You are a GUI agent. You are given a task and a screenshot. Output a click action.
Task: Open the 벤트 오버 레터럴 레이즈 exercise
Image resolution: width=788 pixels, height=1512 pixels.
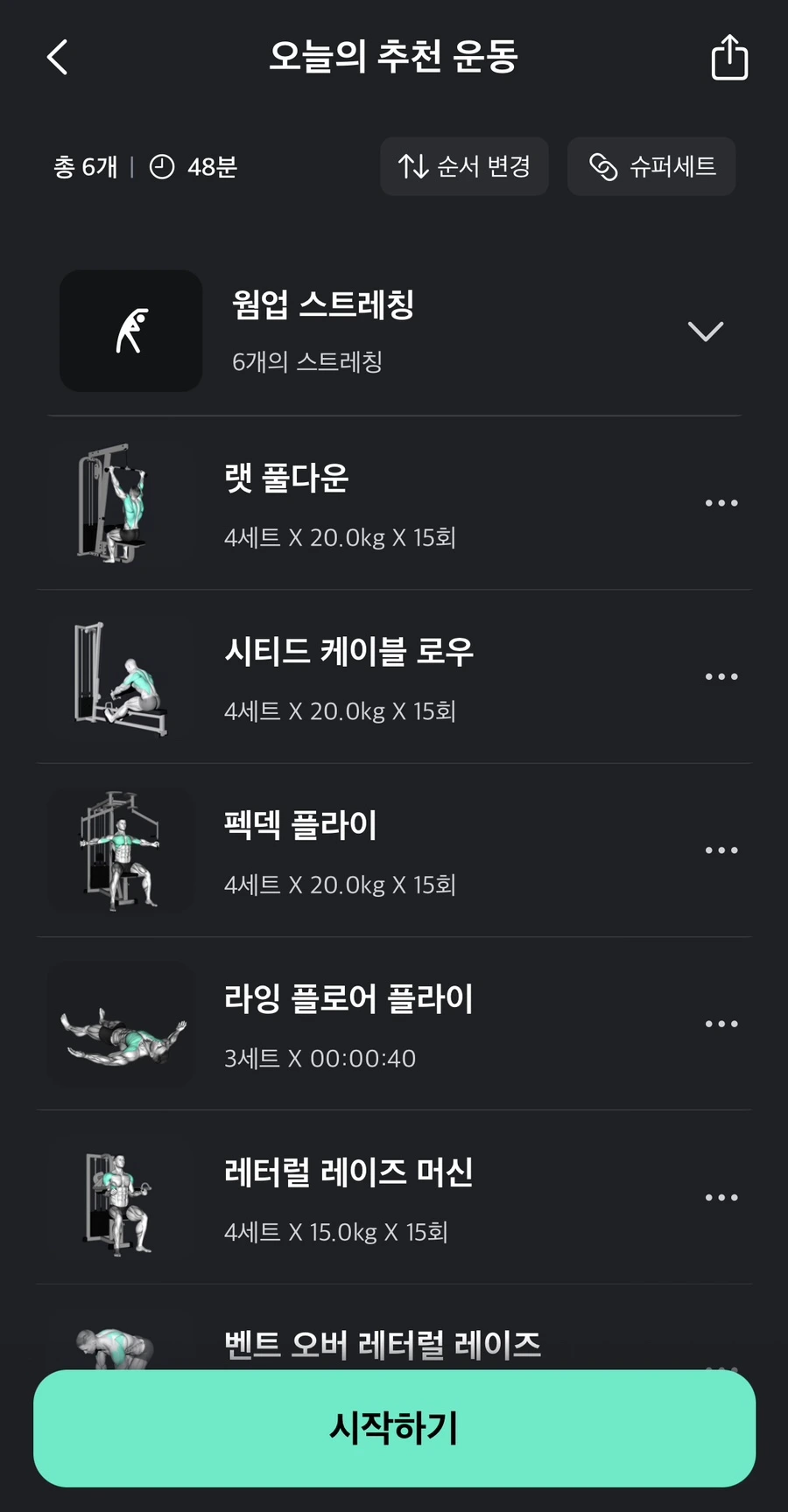coord(383,1345)
